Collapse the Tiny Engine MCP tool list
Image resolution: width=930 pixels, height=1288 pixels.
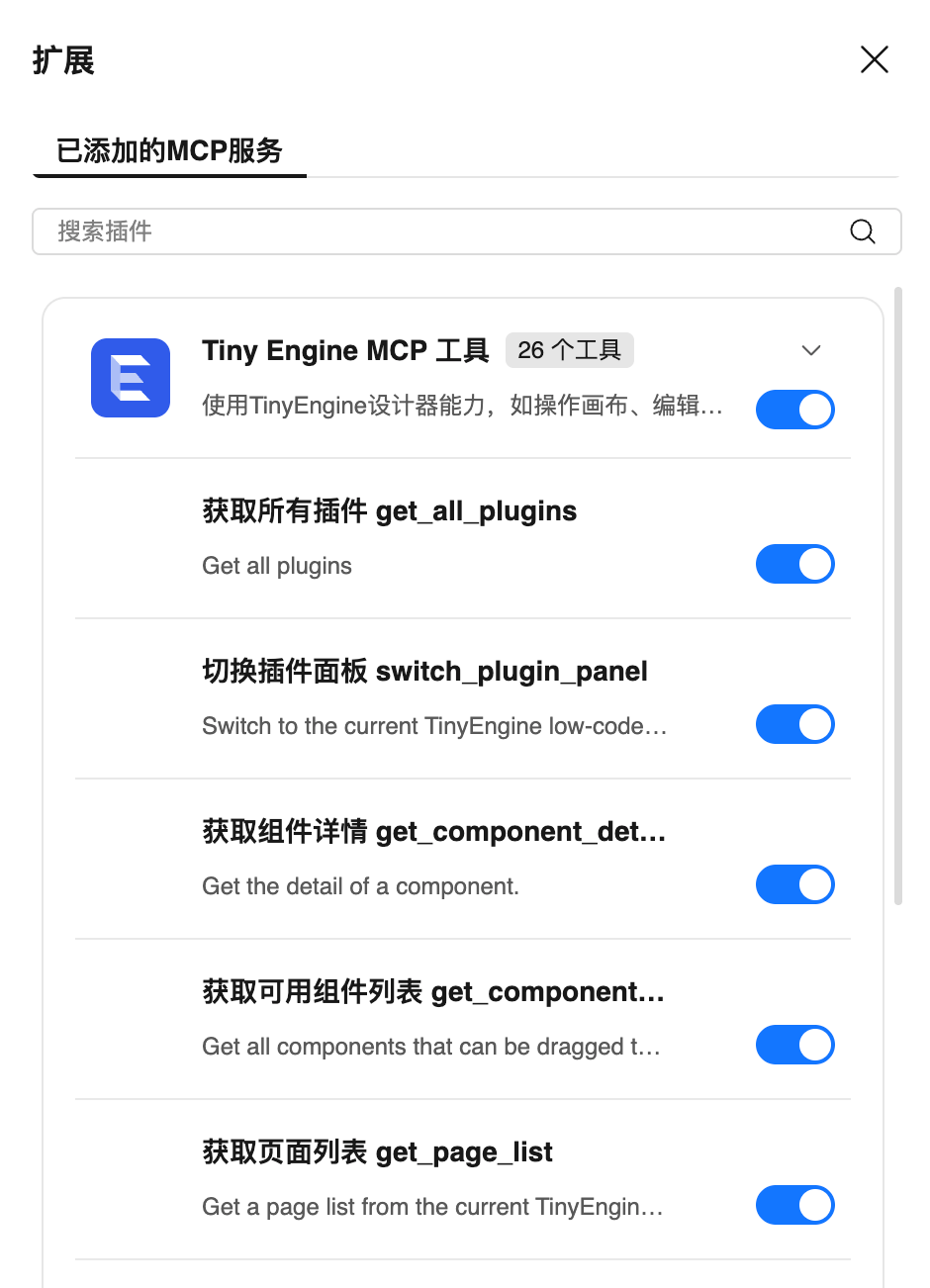(x=810, y=350)
